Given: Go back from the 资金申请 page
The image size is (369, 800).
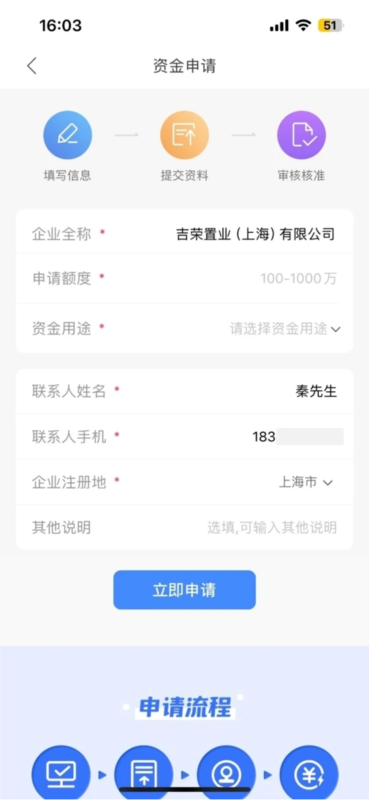Looking at the screenshot, I should (x=32, y=66).
